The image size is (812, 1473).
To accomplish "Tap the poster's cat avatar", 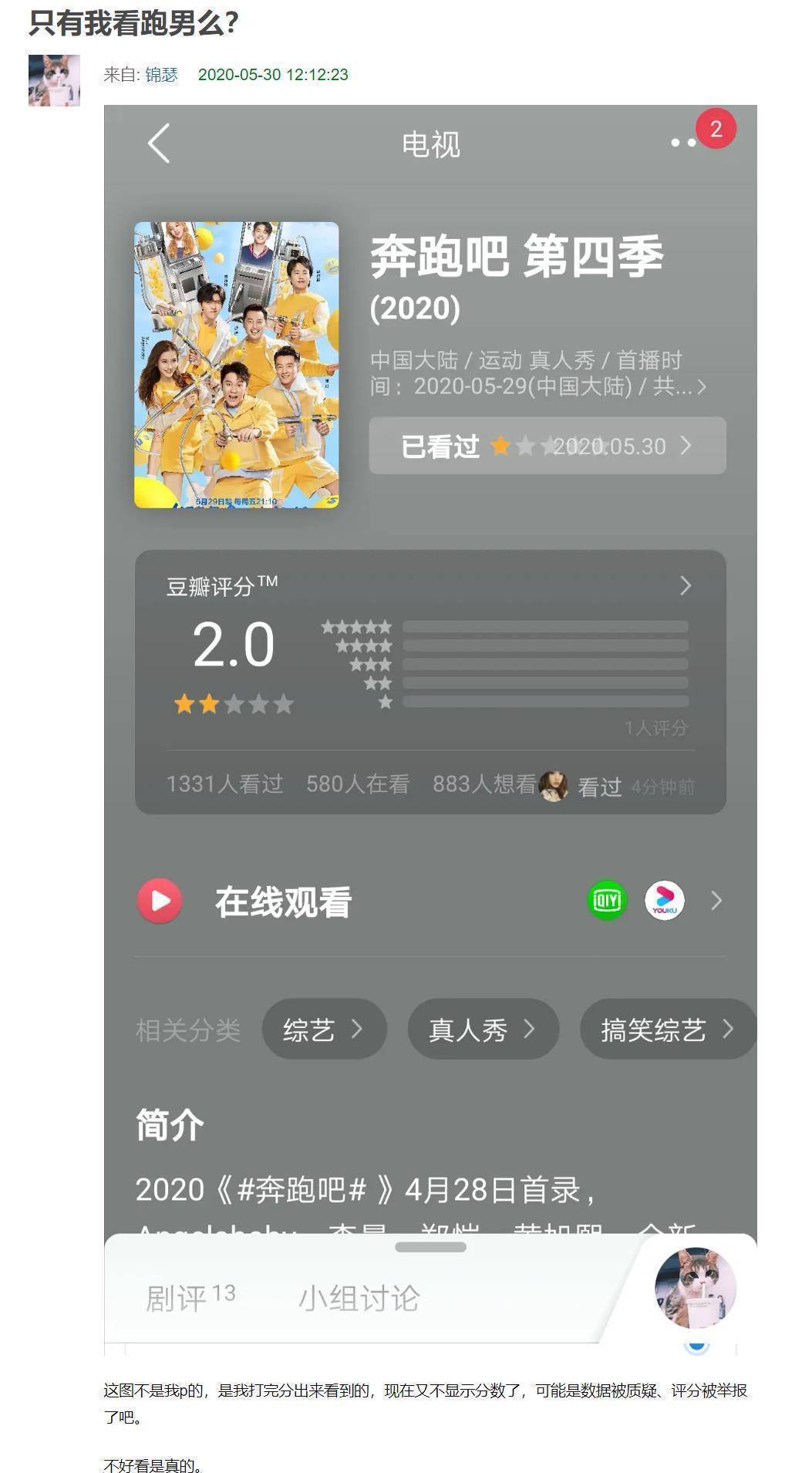I will pyautogui.click(x=54, y=80).
